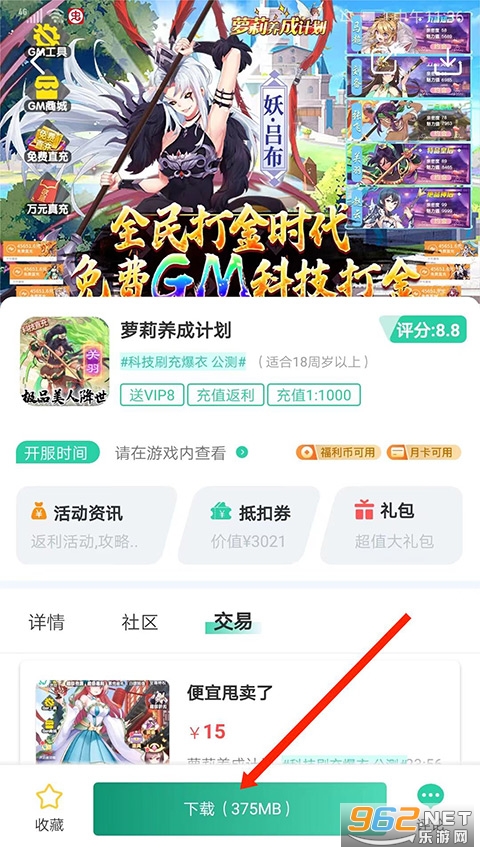Viewport: 480px width, 853px height.
Task: Open the 便宜甩卖了 trade listing
Action: tap(240, 712)
